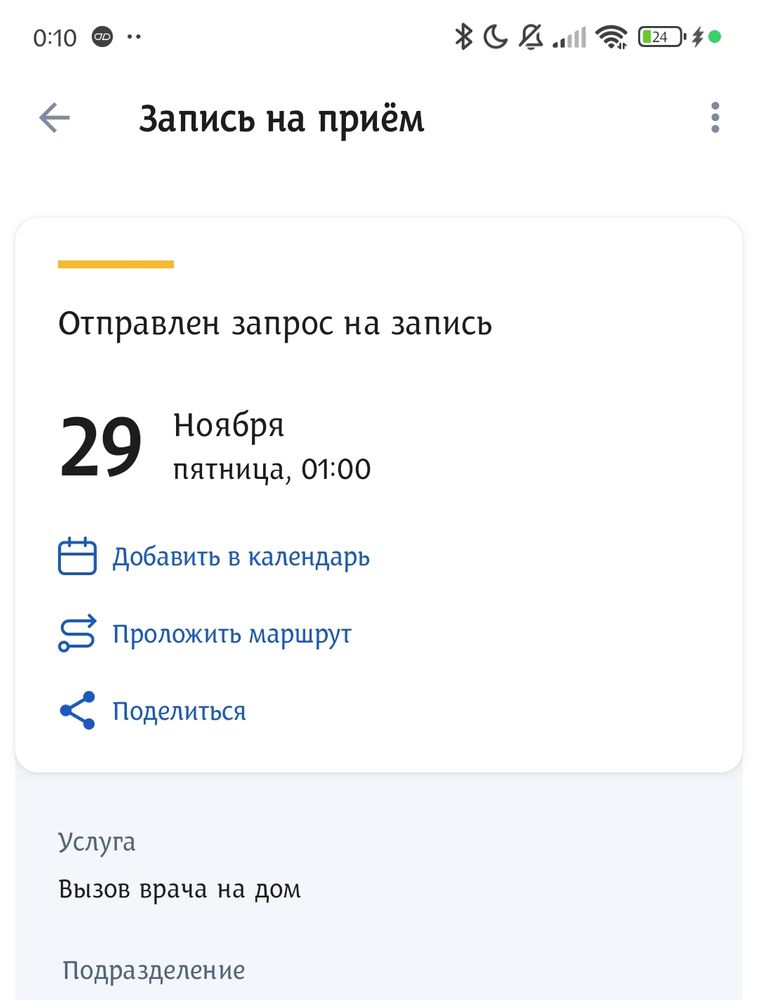Open Добавить в календарь link
The width and height of the screenshot is (758, 1000).
point(242,558)
